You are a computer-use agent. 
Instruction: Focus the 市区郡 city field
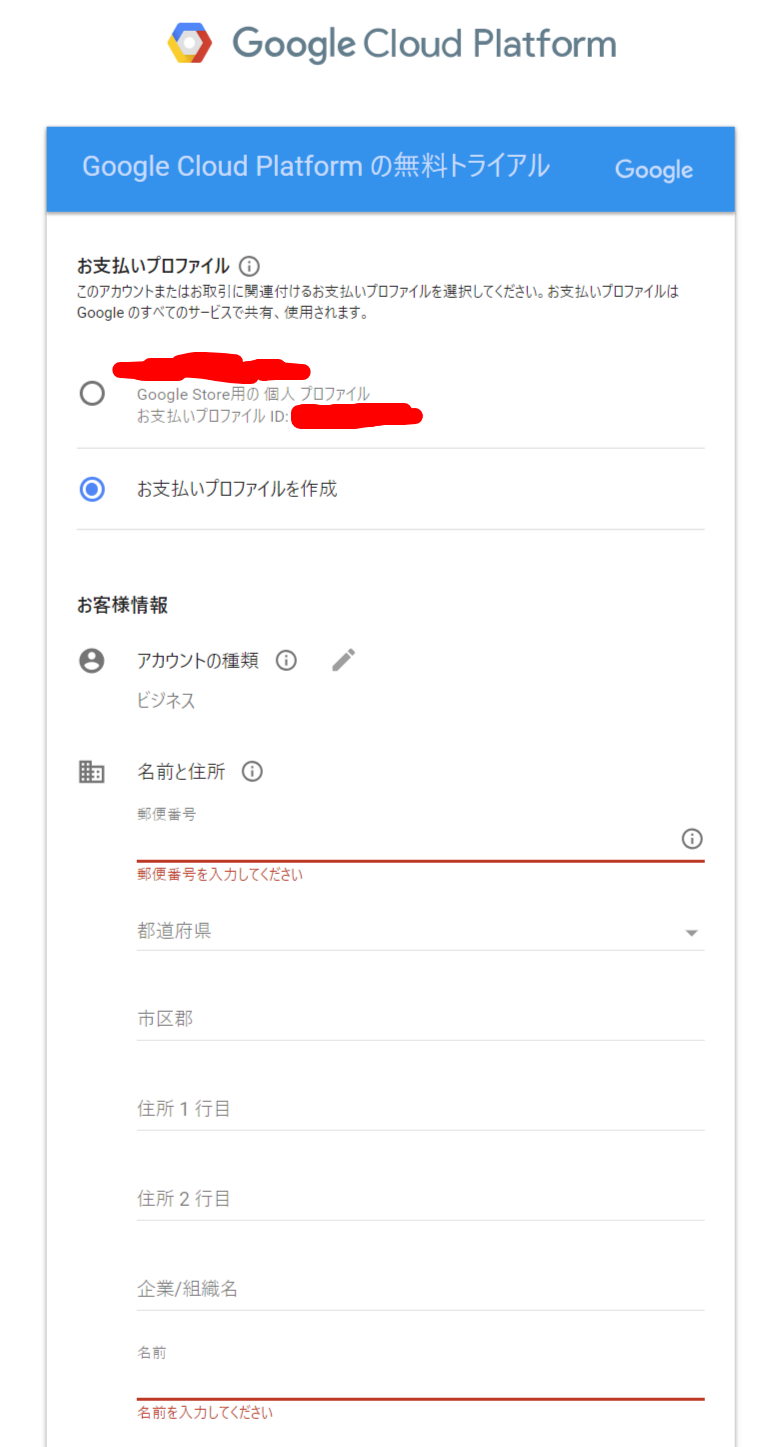(x=420, y=1020)
